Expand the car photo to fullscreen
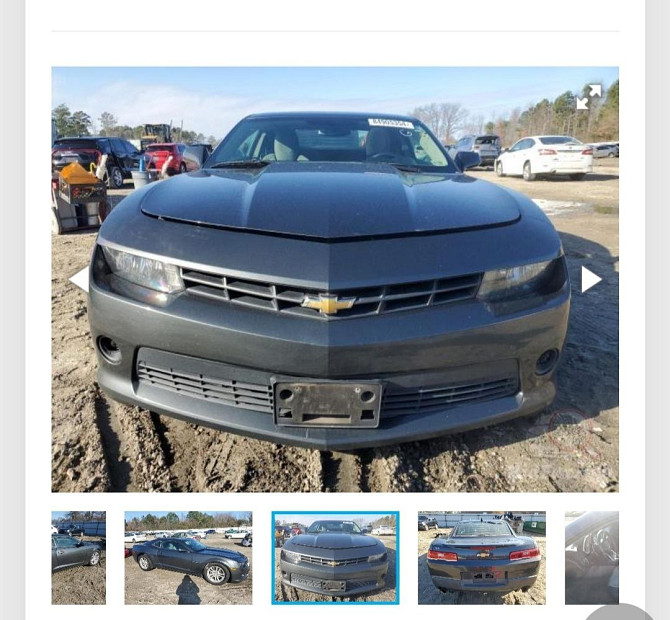 click(588, 96)
